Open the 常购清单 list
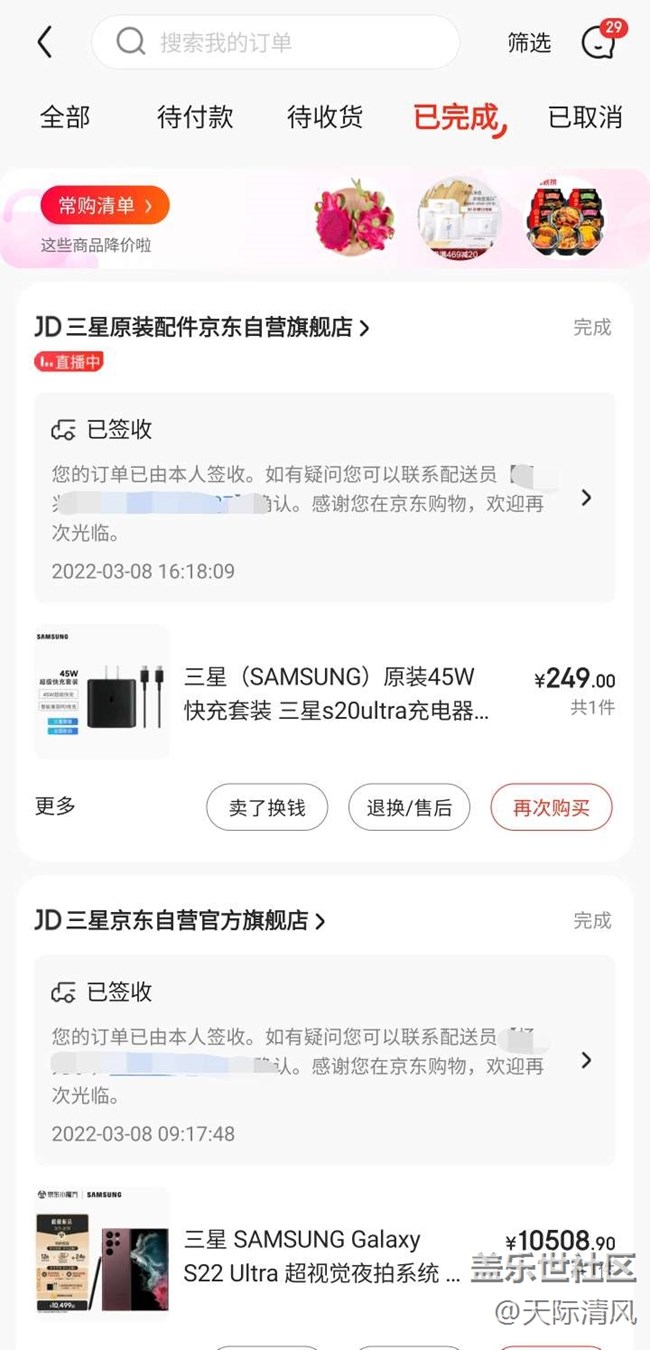 104,206
